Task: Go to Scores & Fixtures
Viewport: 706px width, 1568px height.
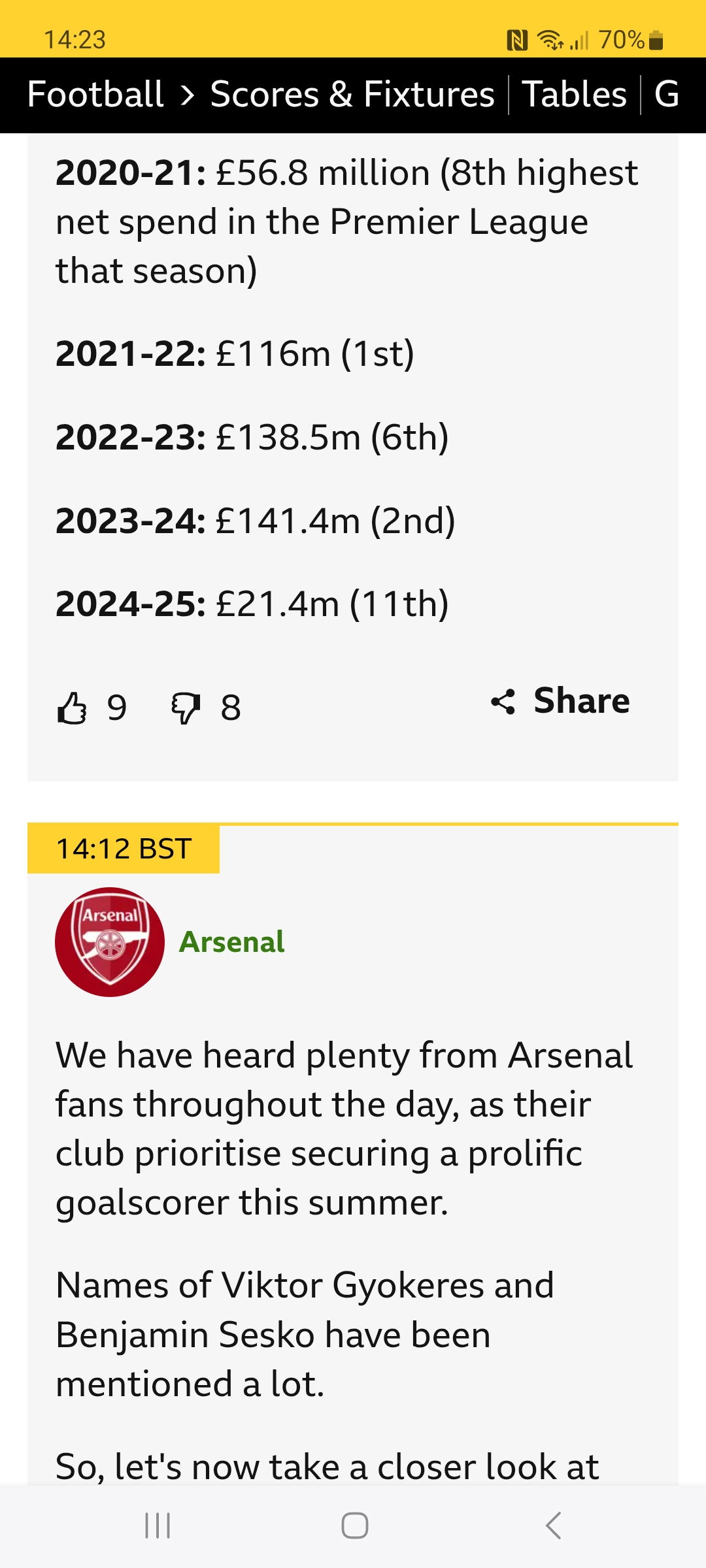Action: tap(352, 94)
